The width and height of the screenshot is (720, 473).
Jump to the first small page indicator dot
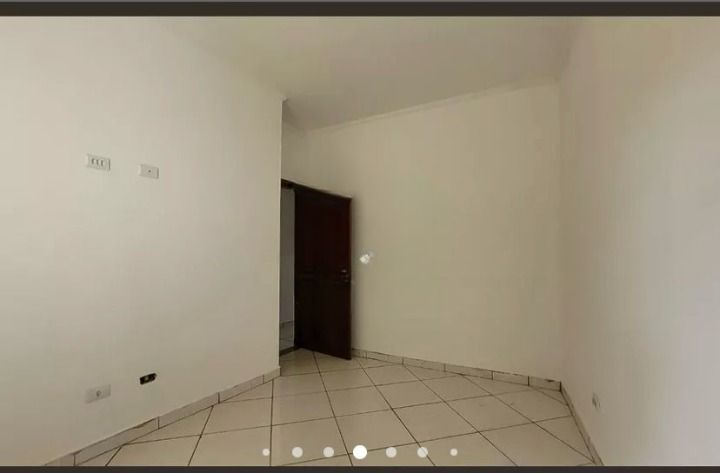pos(266,452)
